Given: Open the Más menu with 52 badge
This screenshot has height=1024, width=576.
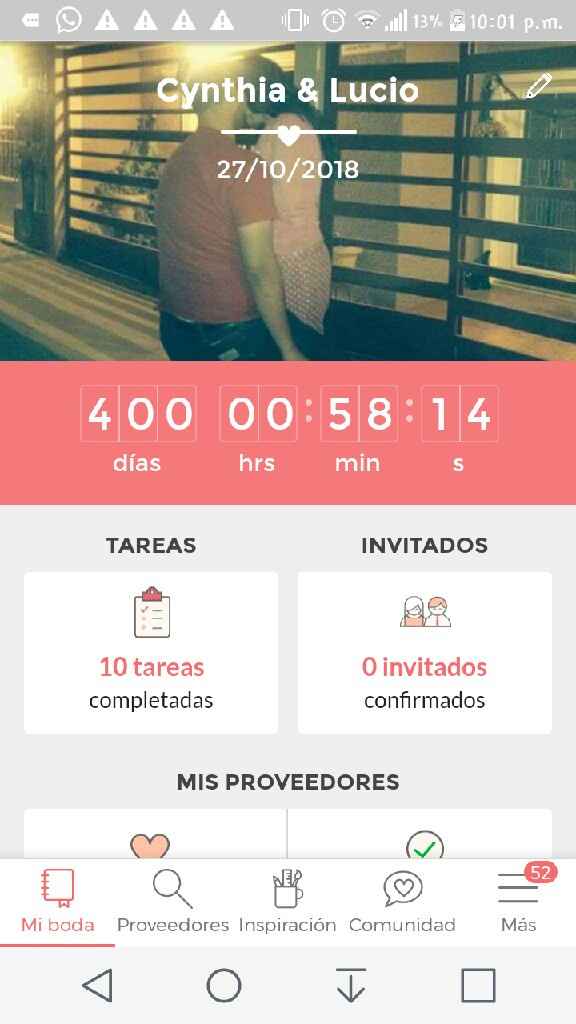Looking at the screenshot, I should click(519, 902).
